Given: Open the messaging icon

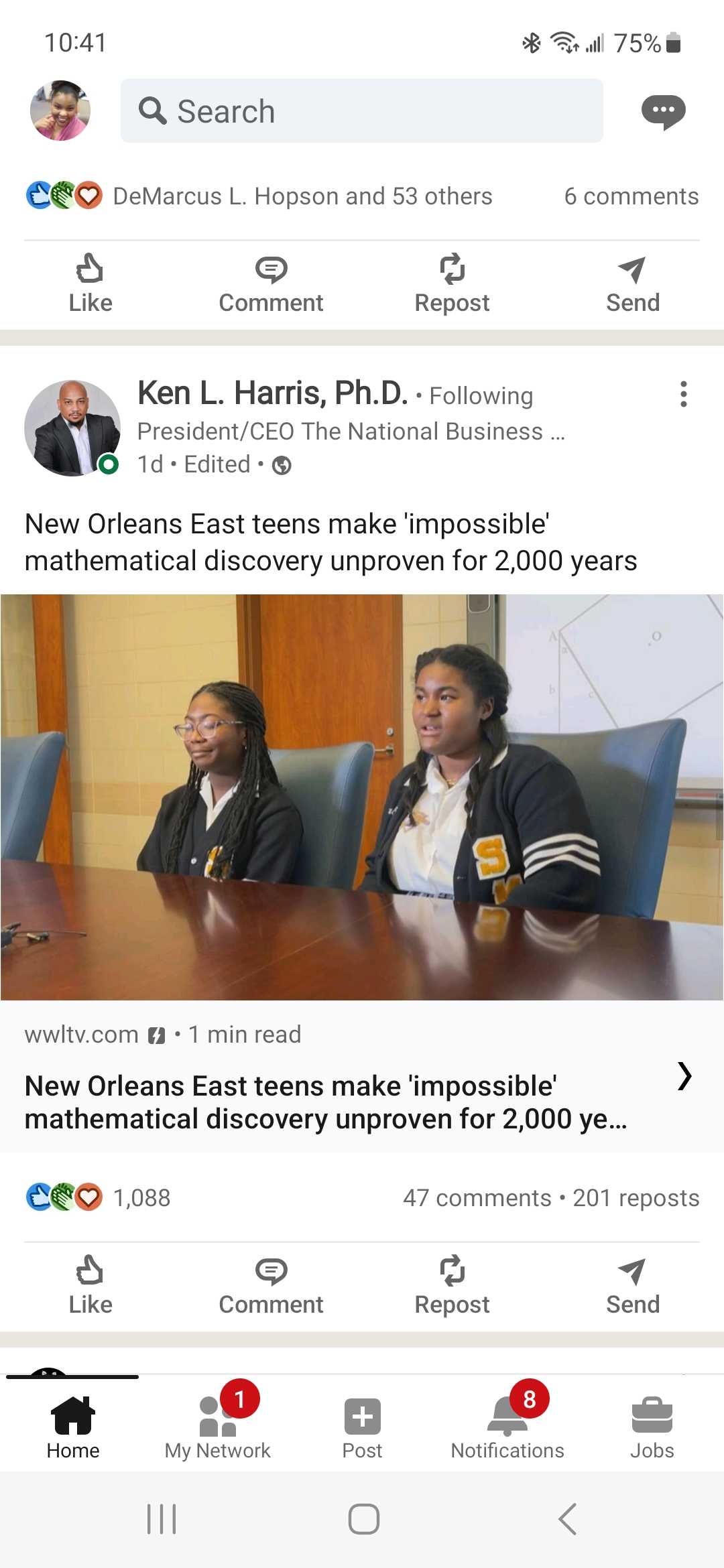Looking at the screenshot, I should (x=663, y=112).
